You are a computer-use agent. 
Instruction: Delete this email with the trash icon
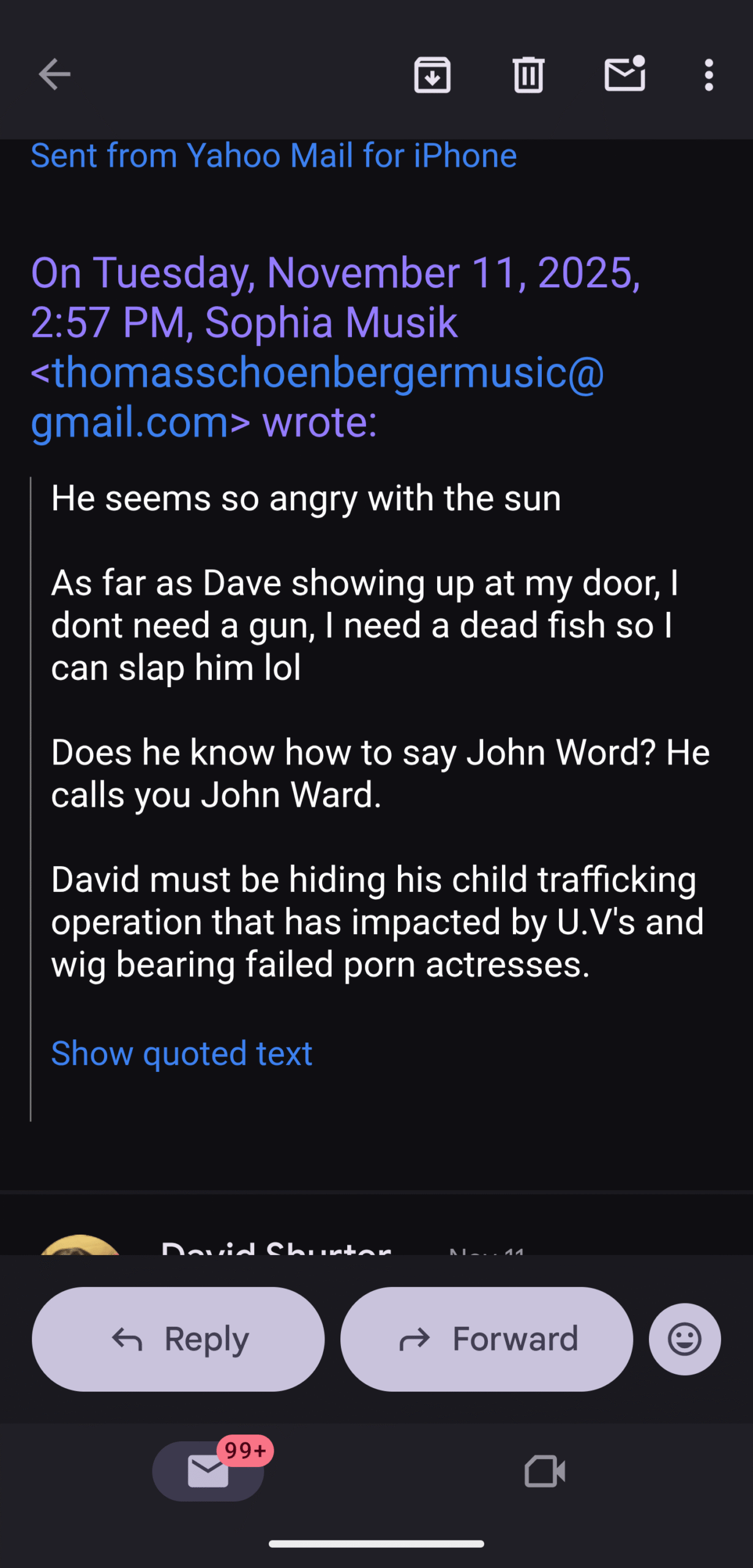coord(528,75)
